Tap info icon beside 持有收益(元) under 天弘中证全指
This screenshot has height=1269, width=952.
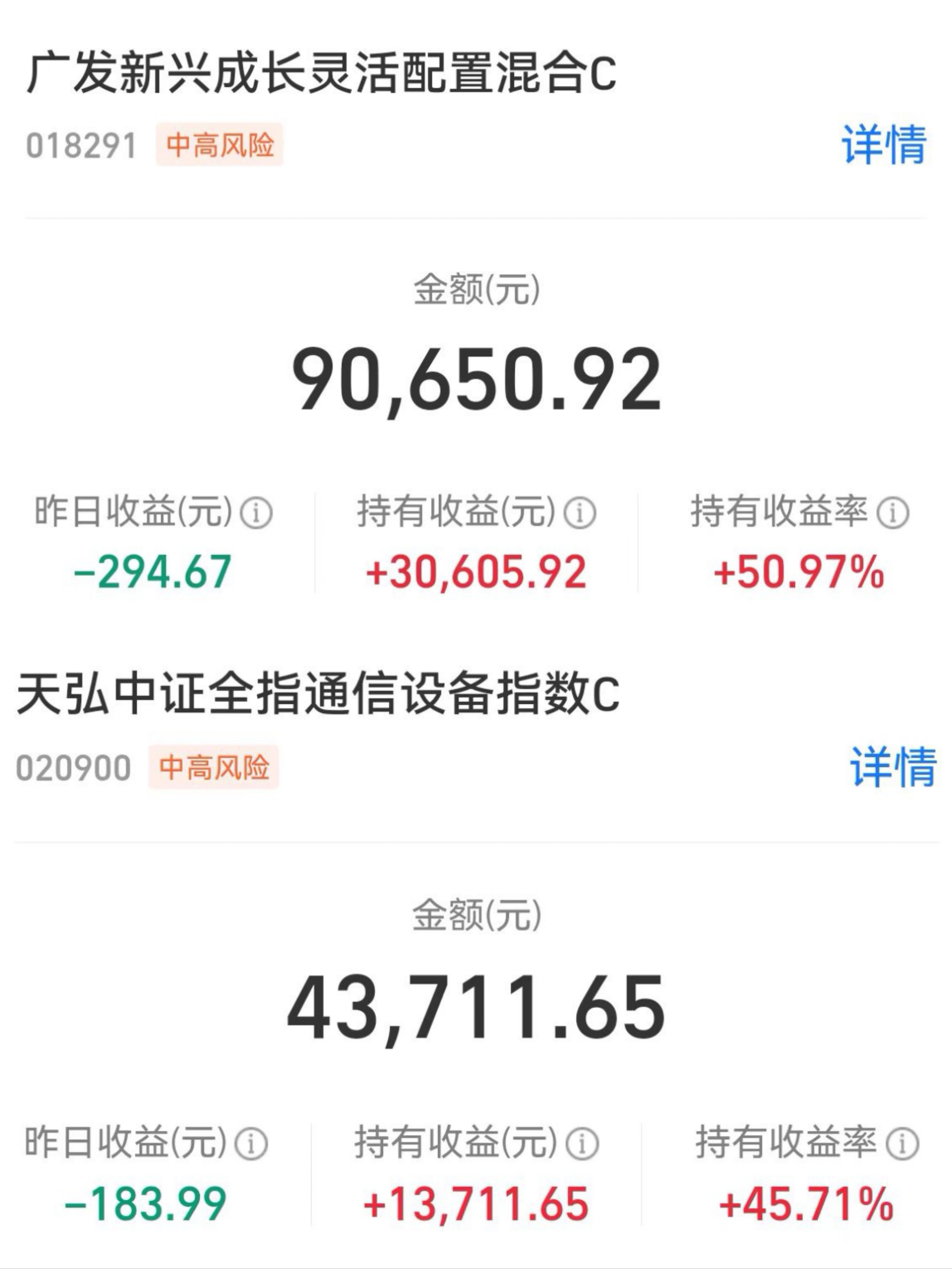(582, 1143)
